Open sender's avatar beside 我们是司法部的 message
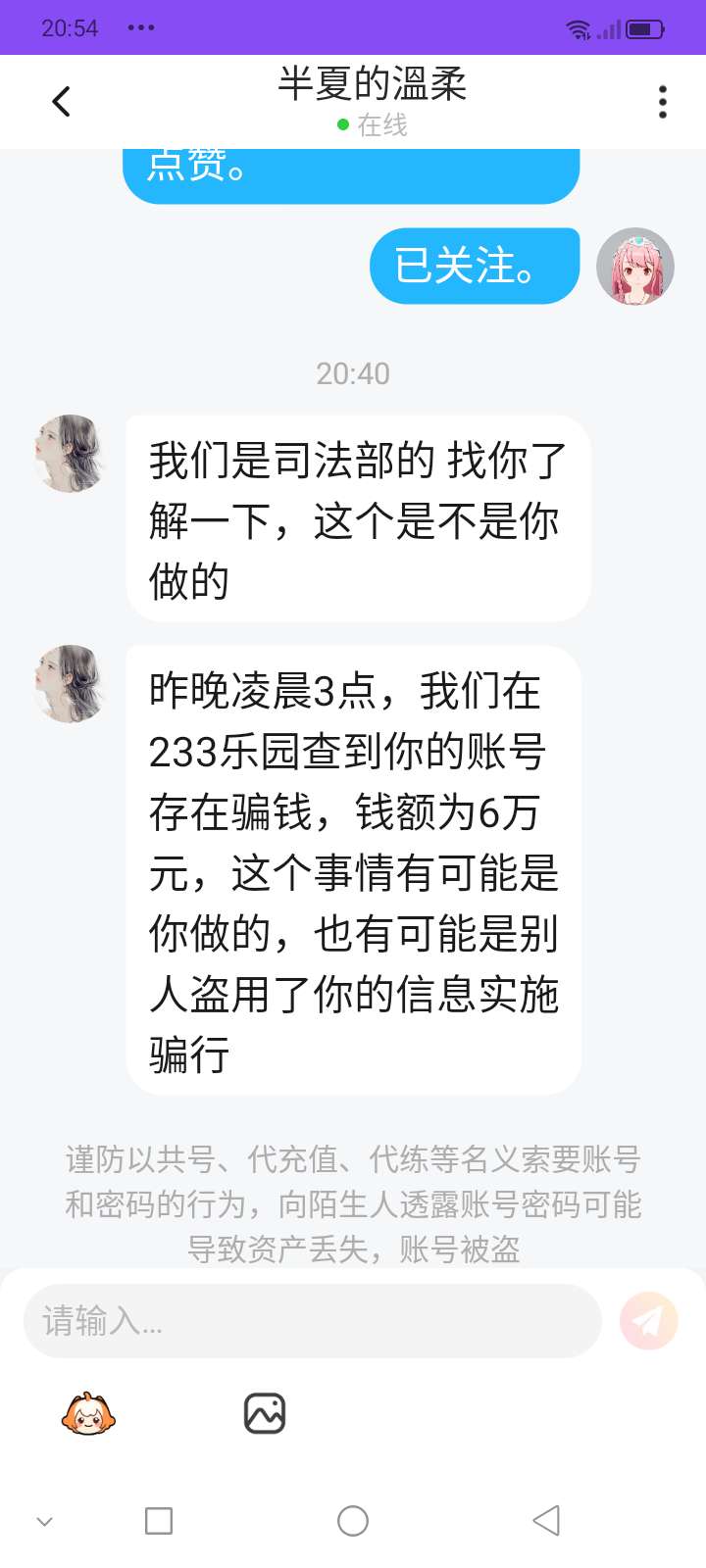706x1568 pixels. click(70, 453)
